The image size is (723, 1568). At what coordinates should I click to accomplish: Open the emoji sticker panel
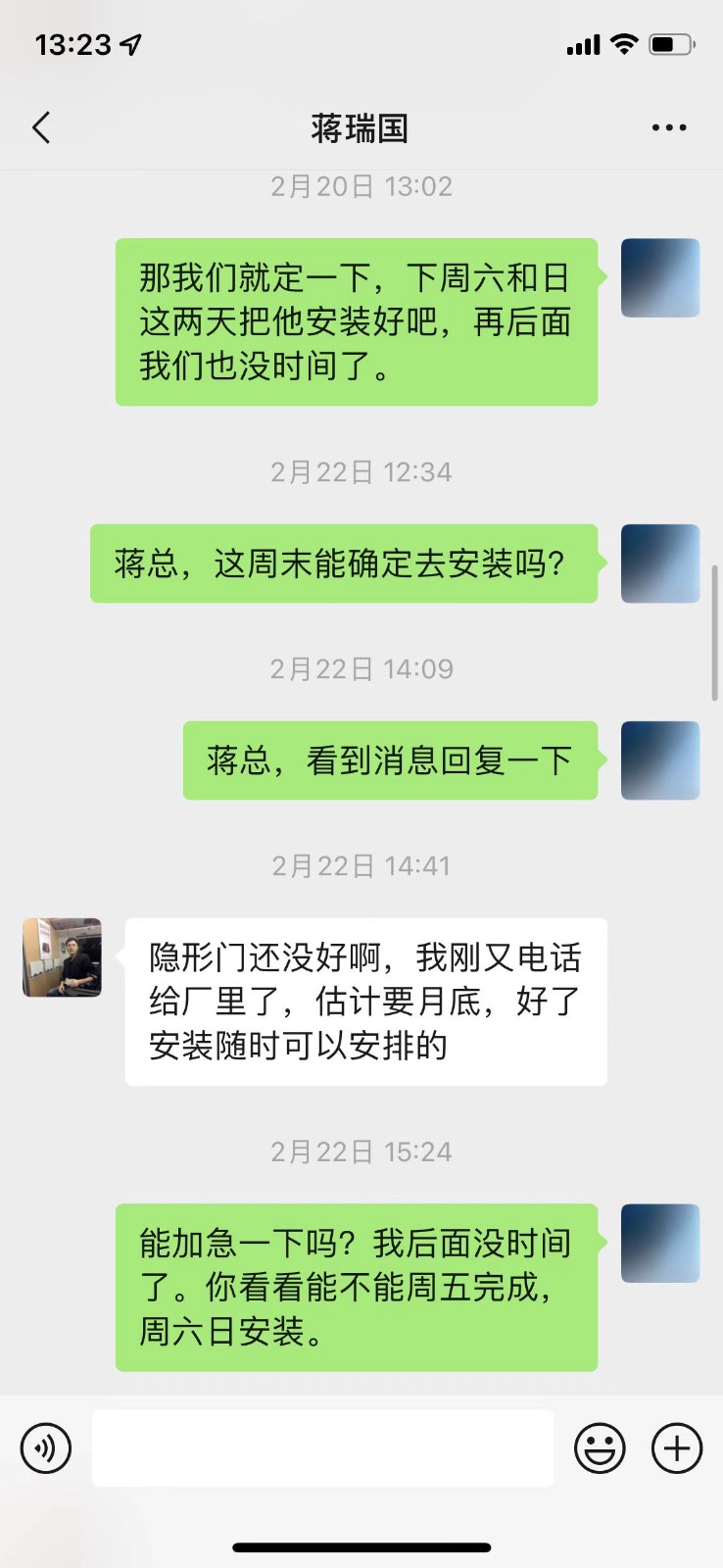(x=599, y=1447)
